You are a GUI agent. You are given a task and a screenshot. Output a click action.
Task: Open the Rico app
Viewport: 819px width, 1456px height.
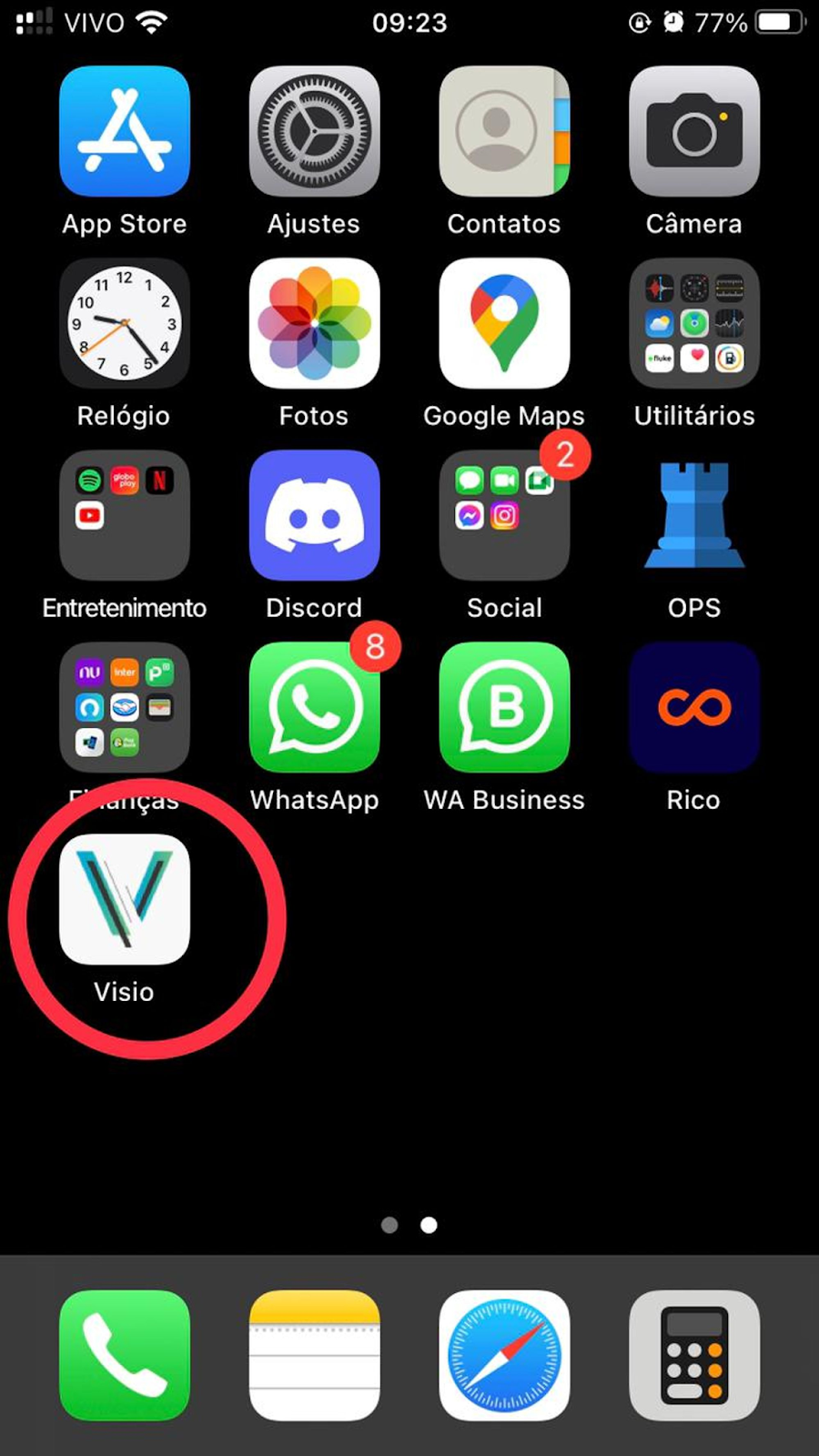tap(693, 707)
